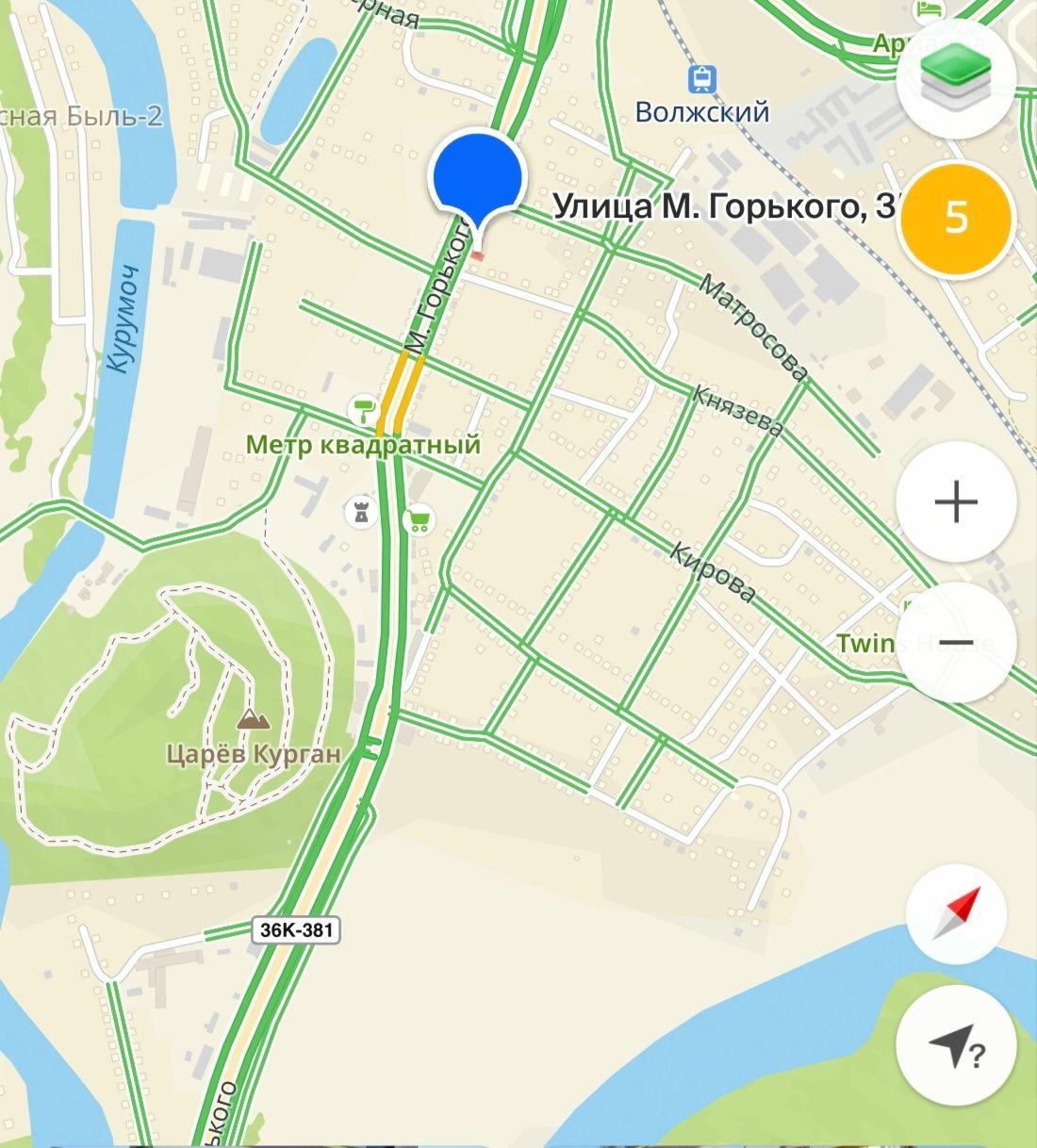Viewport: 1037px width, 1148px height.
Task: Tap the chess tower landmark marker
Action: click(x=361, y=512)
